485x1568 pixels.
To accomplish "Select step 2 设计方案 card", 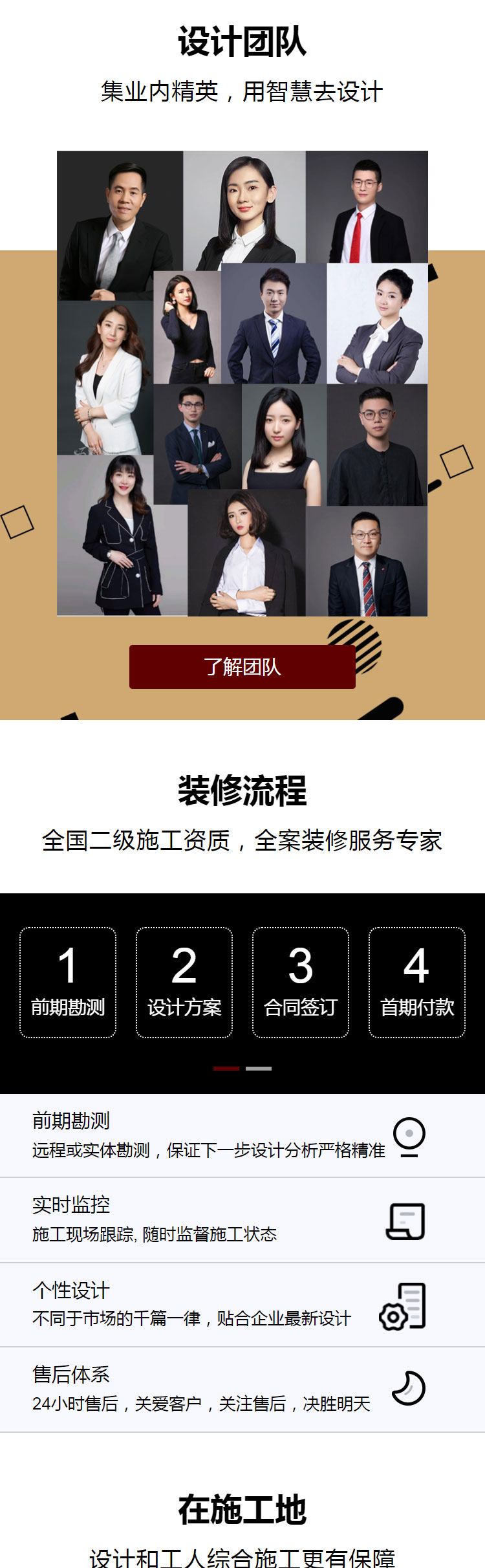I will (184, 982).
